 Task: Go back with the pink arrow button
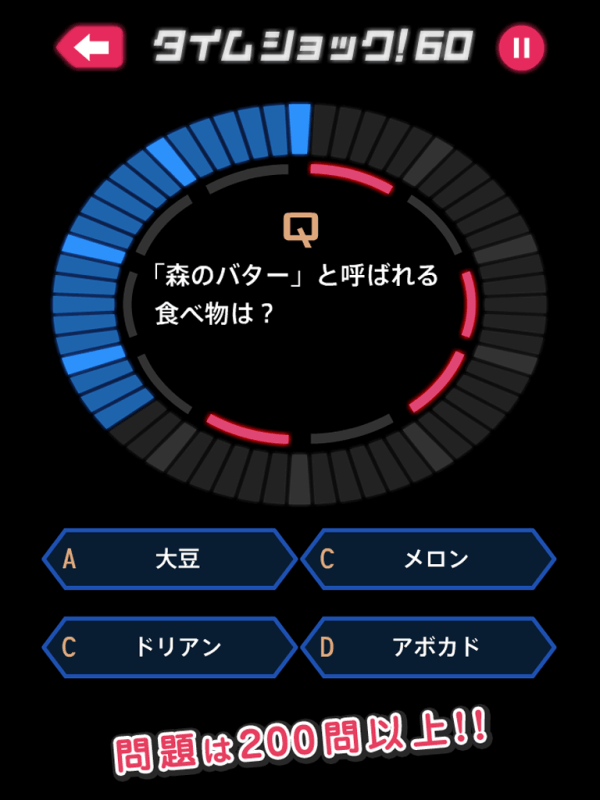click(90, 47)
